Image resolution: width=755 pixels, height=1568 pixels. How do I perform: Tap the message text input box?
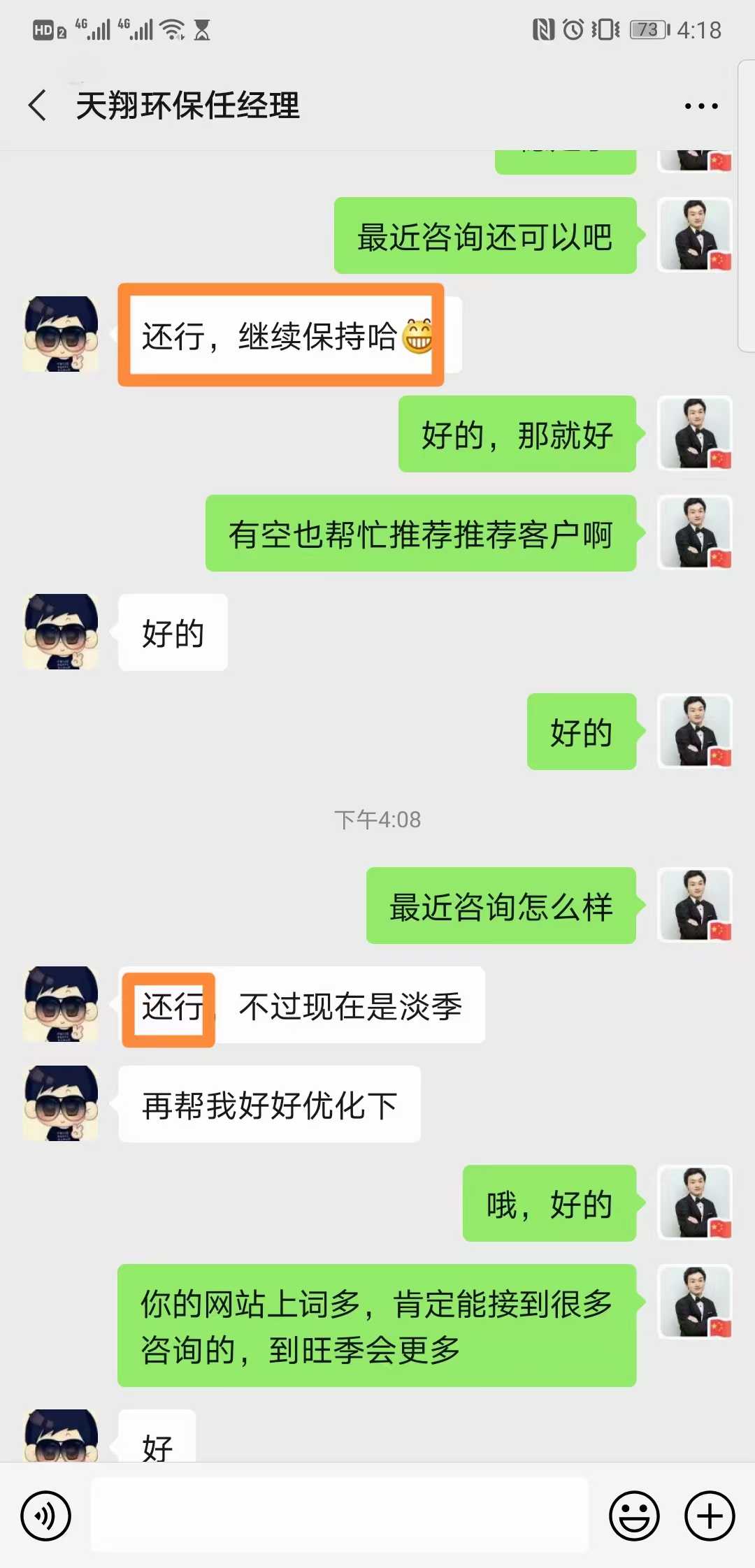340,1515
